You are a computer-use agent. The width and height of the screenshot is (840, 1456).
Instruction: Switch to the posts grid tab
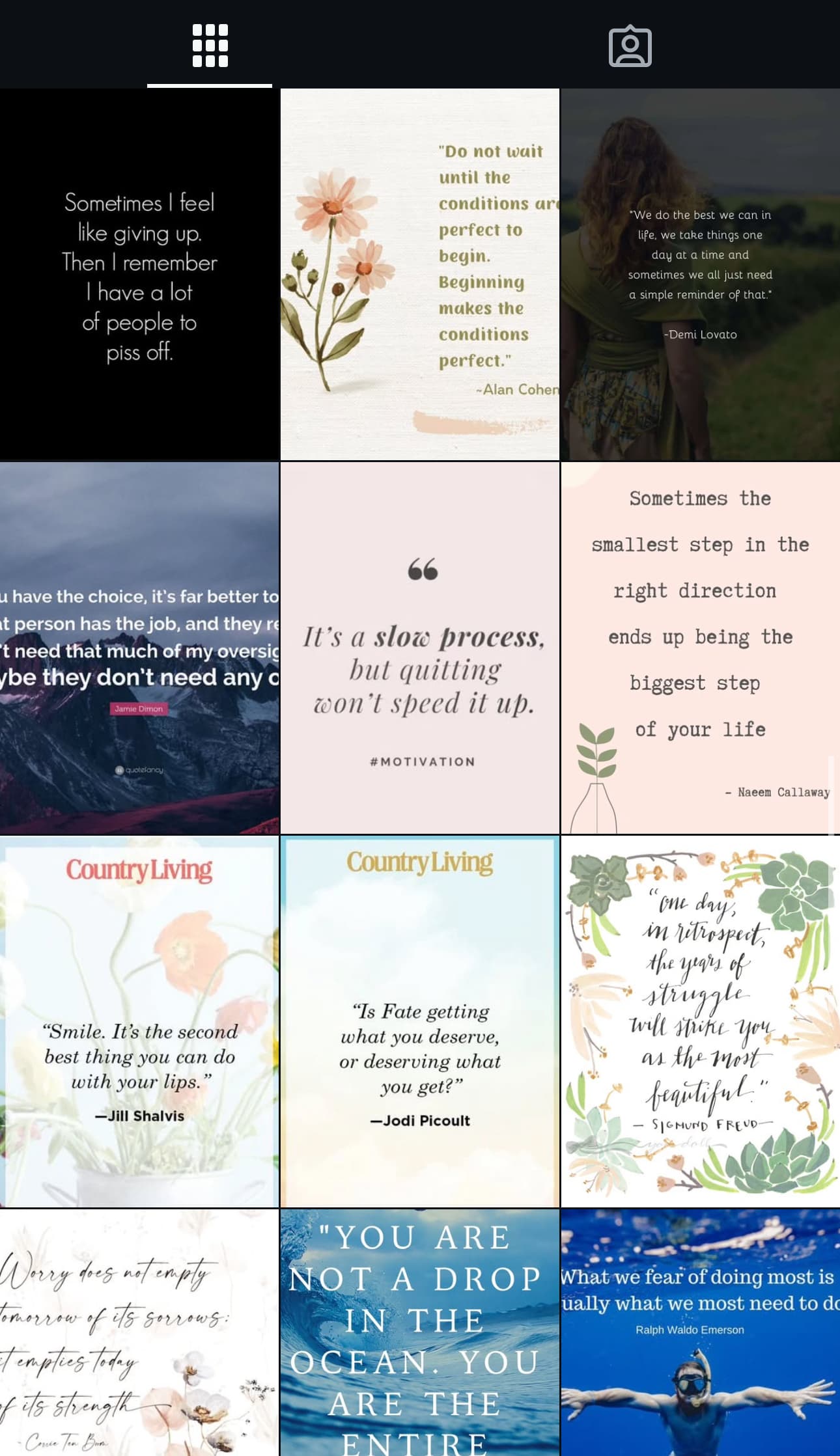(210, 46)
